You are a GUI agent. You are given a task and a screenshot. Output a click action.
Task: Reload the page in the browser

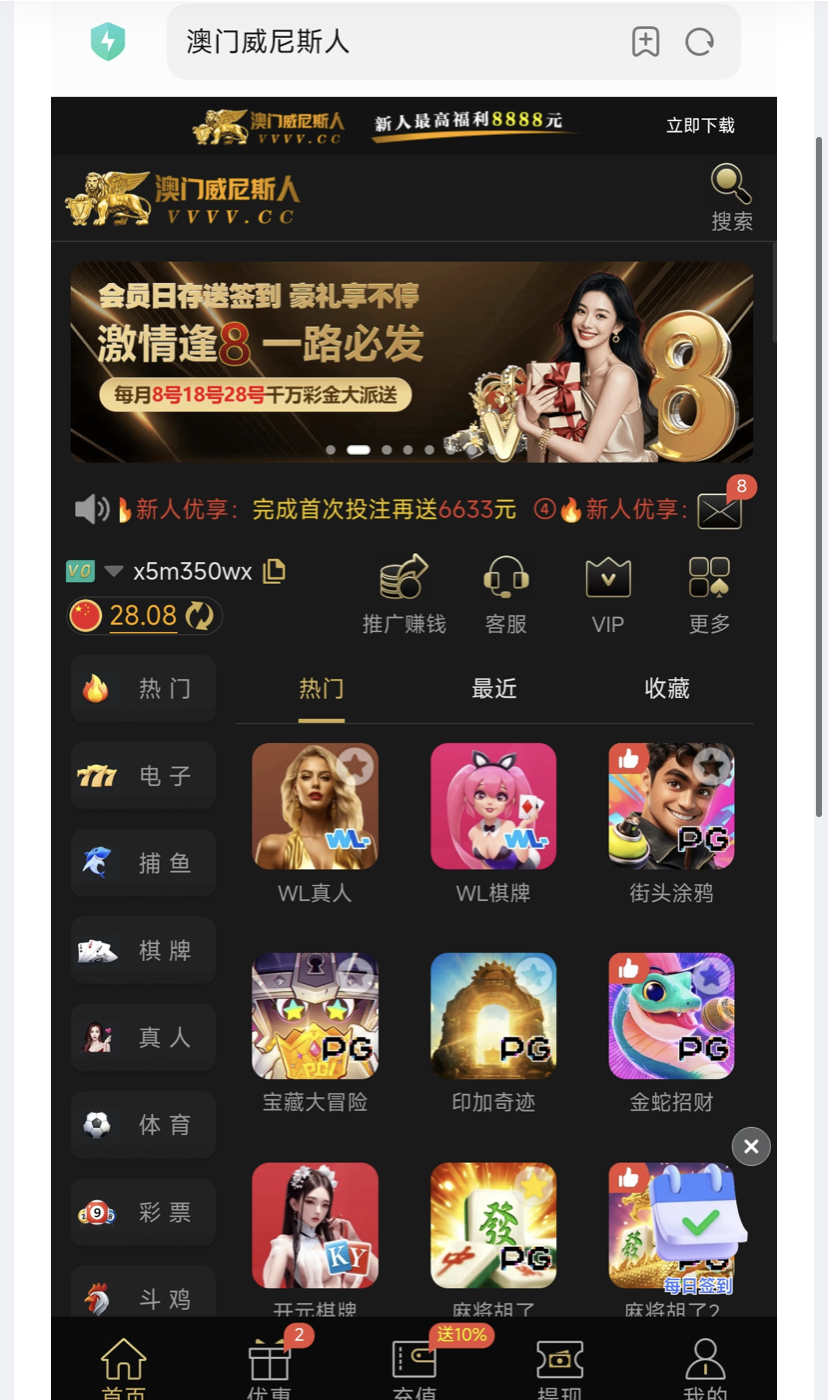point(699,42)
